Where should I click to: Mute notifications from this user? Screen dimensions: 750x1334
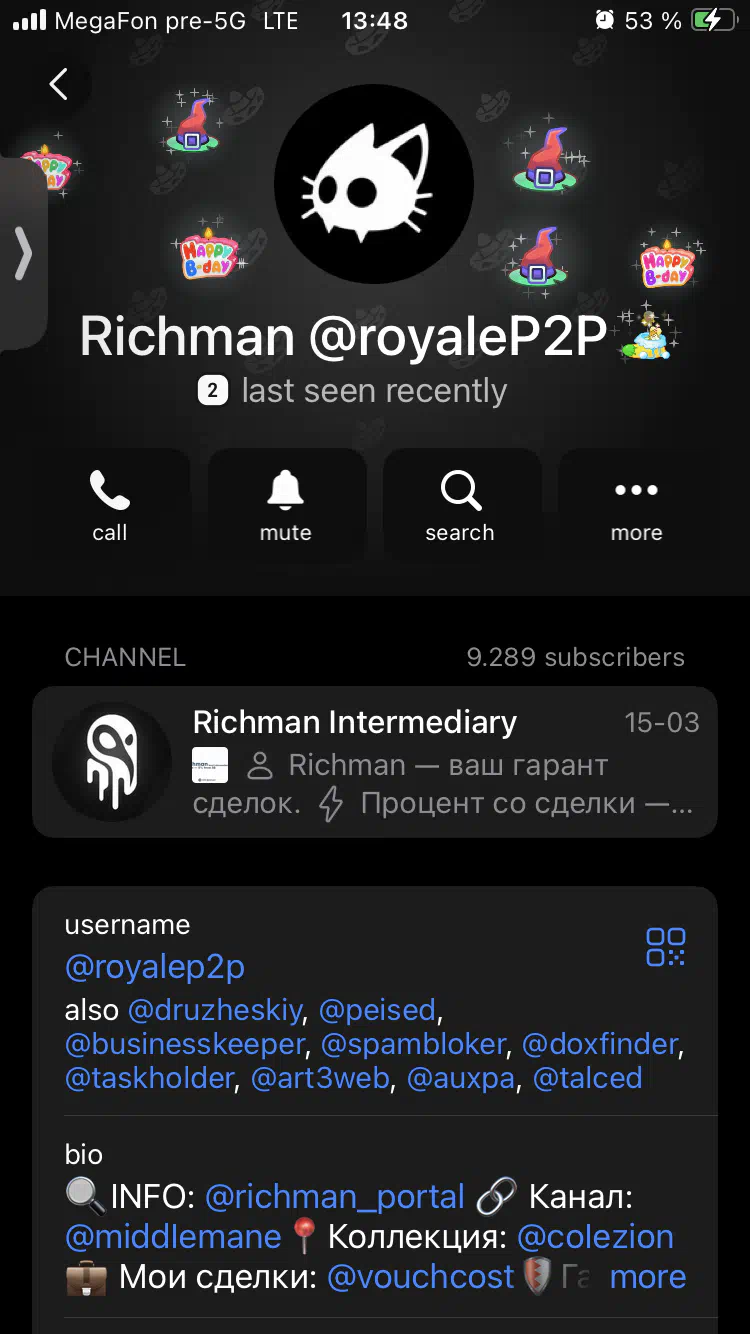pos(286,507)
